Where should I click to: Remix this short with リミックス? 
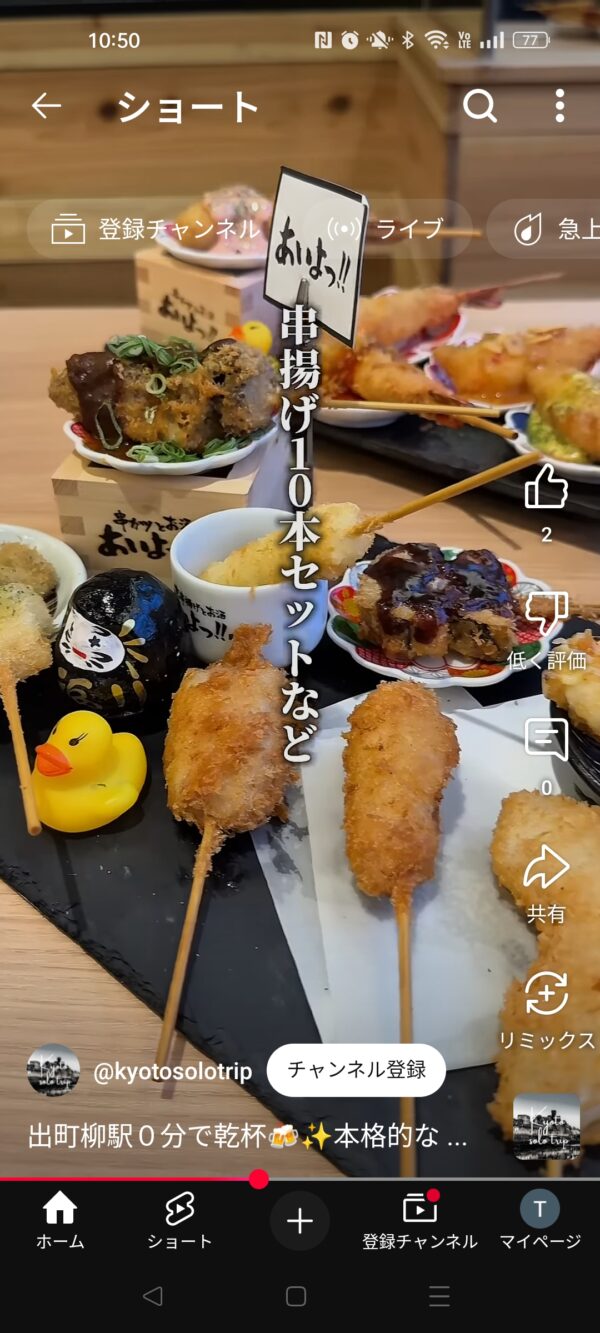[x=546, y=995]
